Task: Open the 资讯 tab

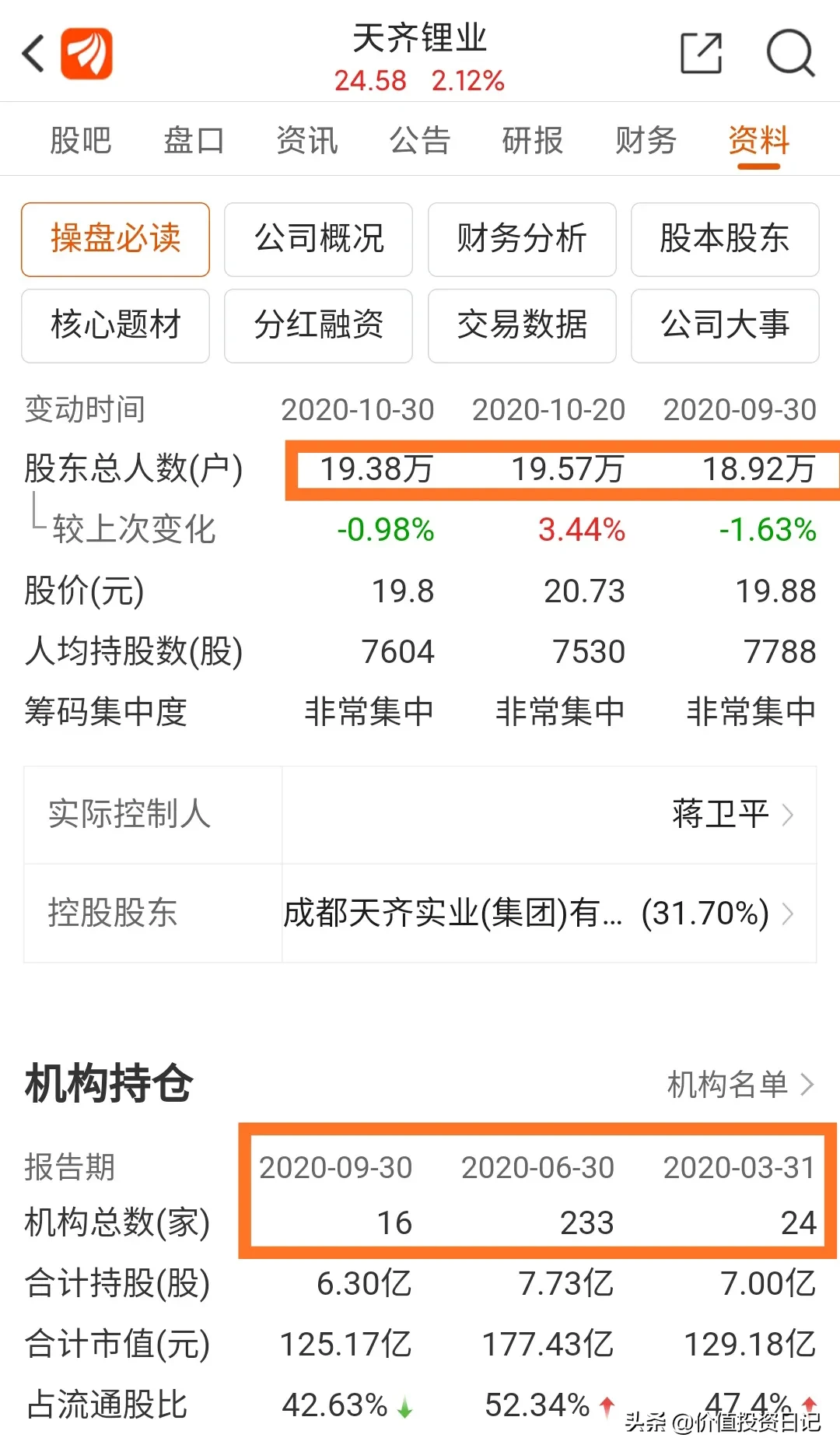Action: point(307,141)
